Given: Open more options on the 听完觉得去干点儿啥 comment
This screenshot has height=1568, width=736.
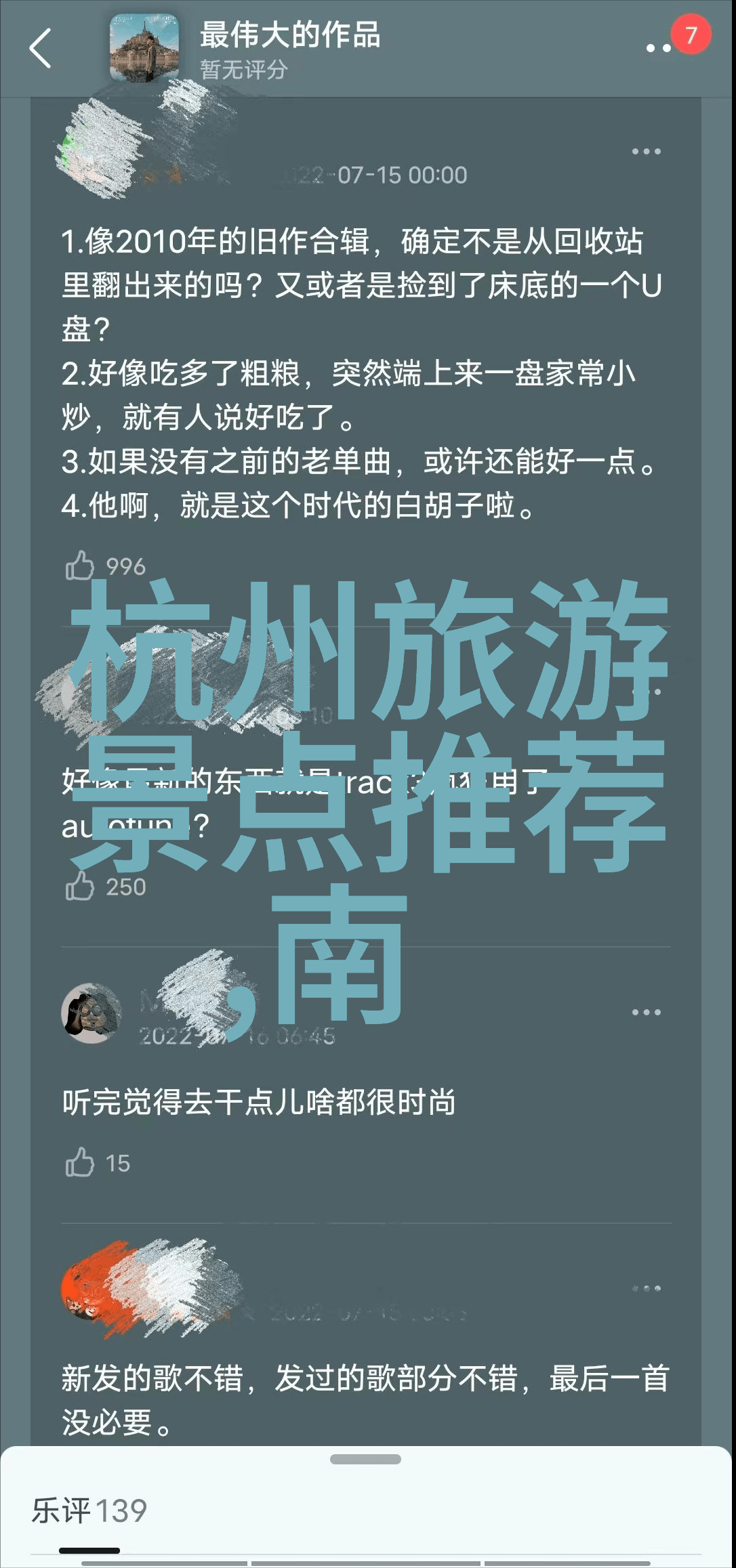Looking at the screenshot, I should click(646, 1013).
